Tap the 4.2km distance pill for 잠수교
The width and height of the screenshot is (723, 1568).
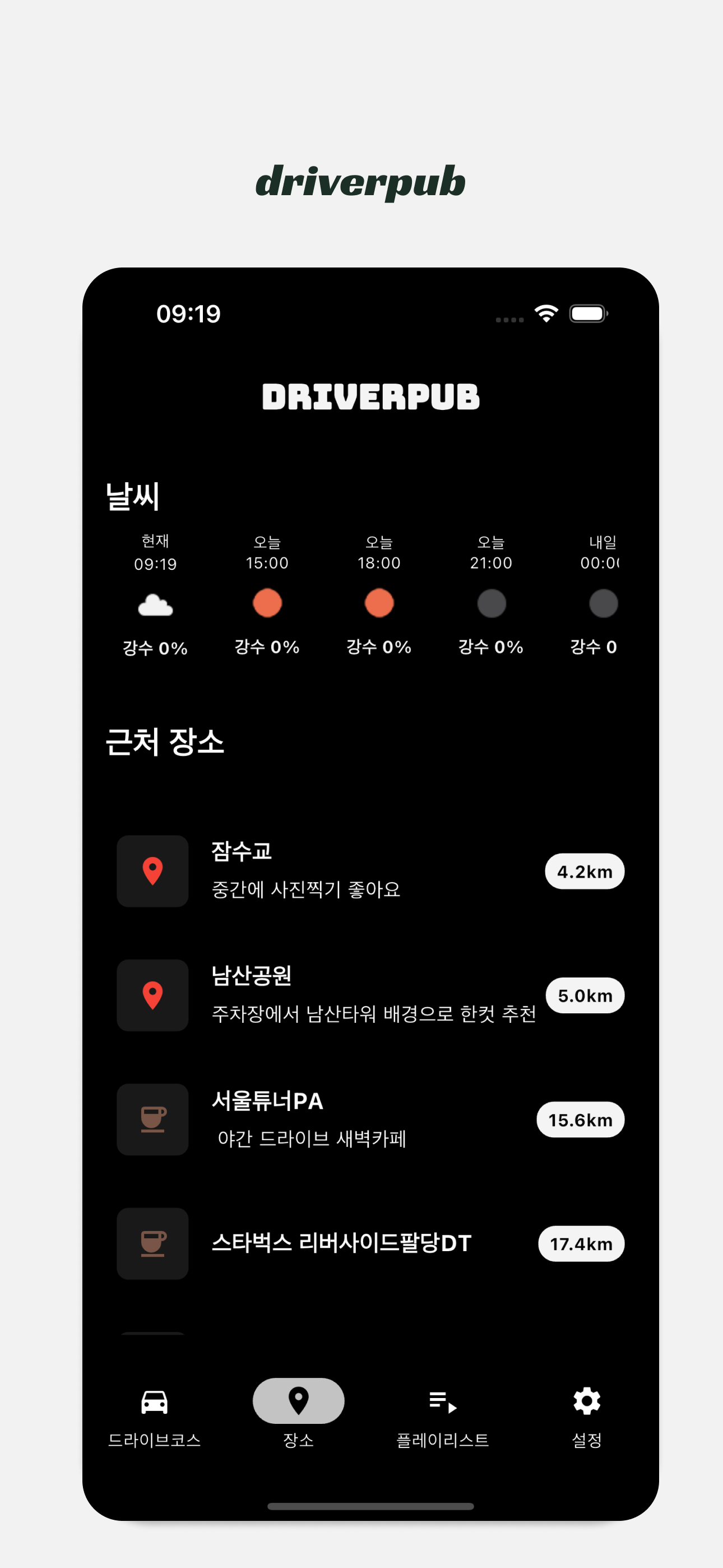[x=584, y=871]
